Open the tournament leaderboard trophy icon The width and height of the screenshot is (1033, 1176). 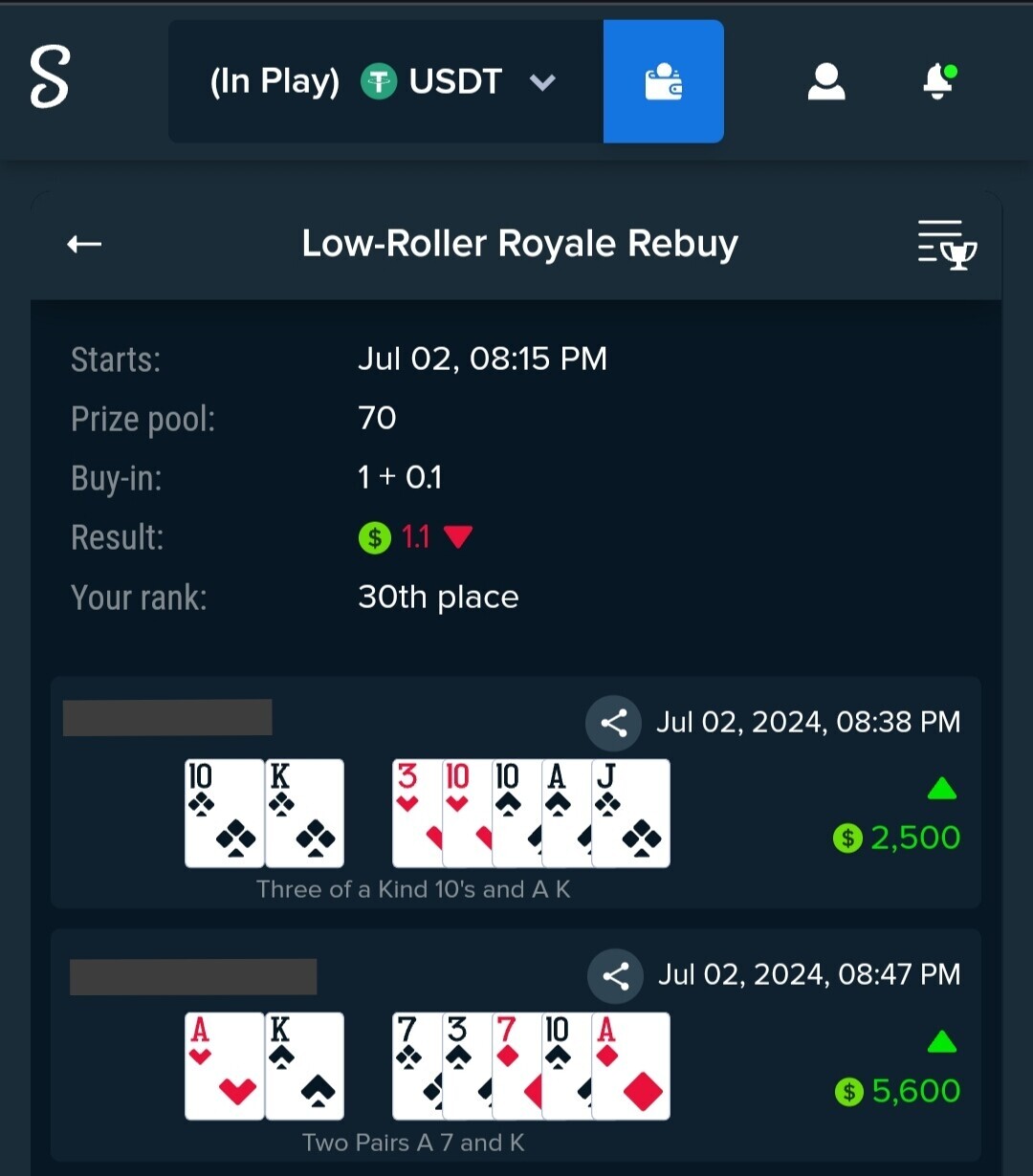pyautogui.click(x=946, y=245)
